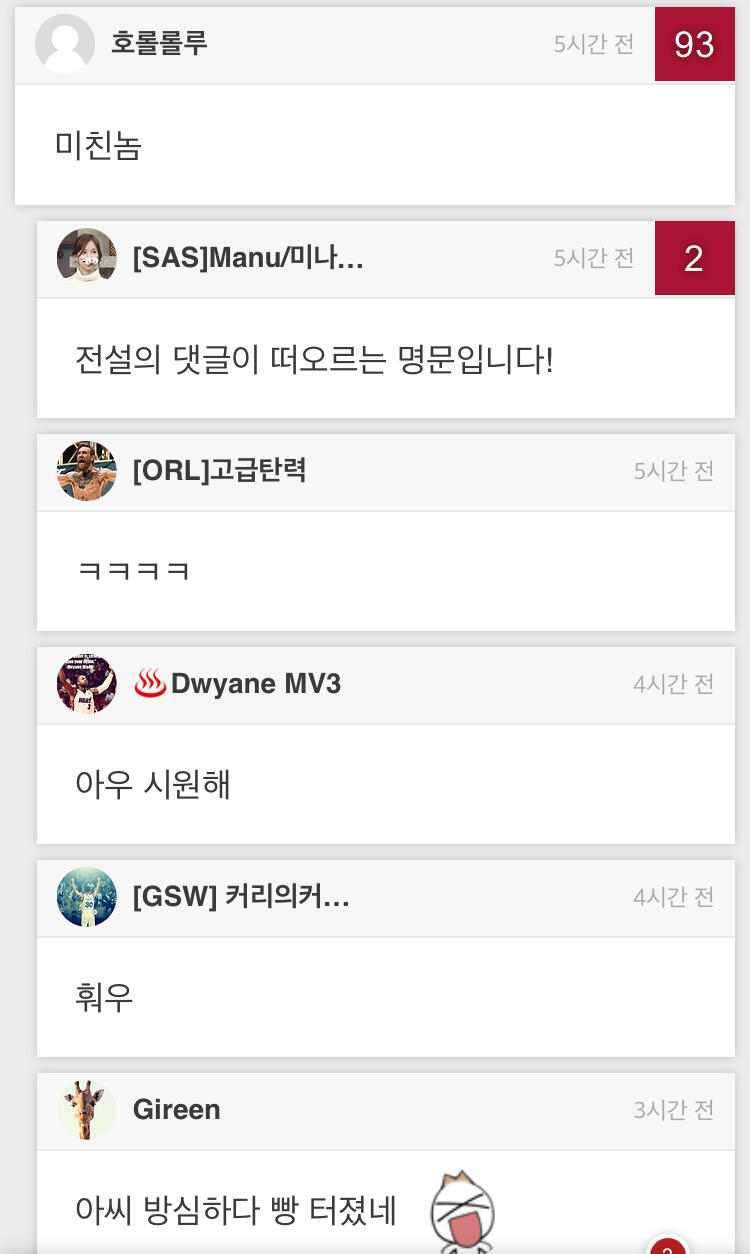Open [ORL]고급탄력's profile

[219, 471]
